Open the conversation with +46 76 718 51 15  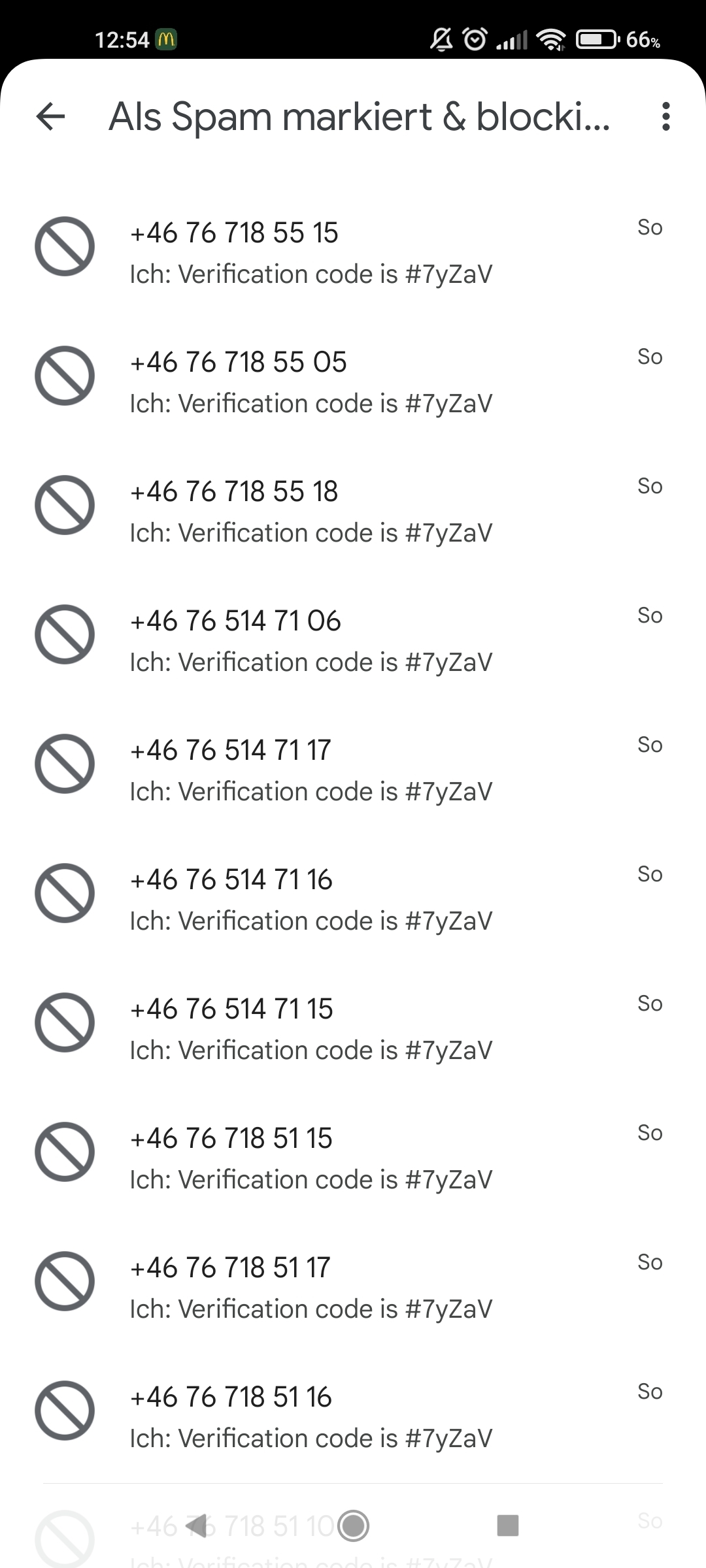[353, 1152]
